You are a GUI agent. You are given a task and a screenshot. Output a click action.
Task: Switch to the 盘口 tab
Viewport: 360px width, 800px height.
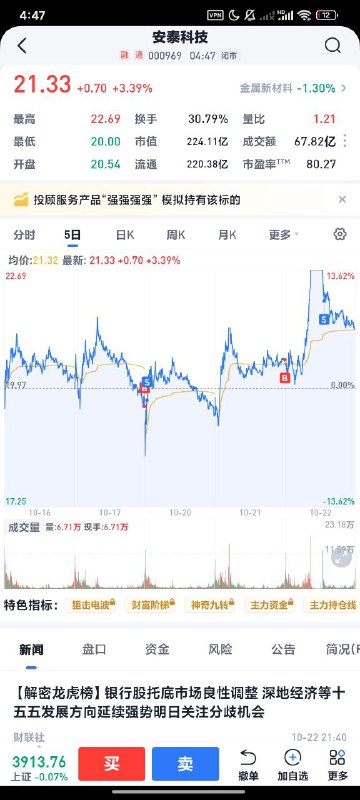click(x=94, y=649)
